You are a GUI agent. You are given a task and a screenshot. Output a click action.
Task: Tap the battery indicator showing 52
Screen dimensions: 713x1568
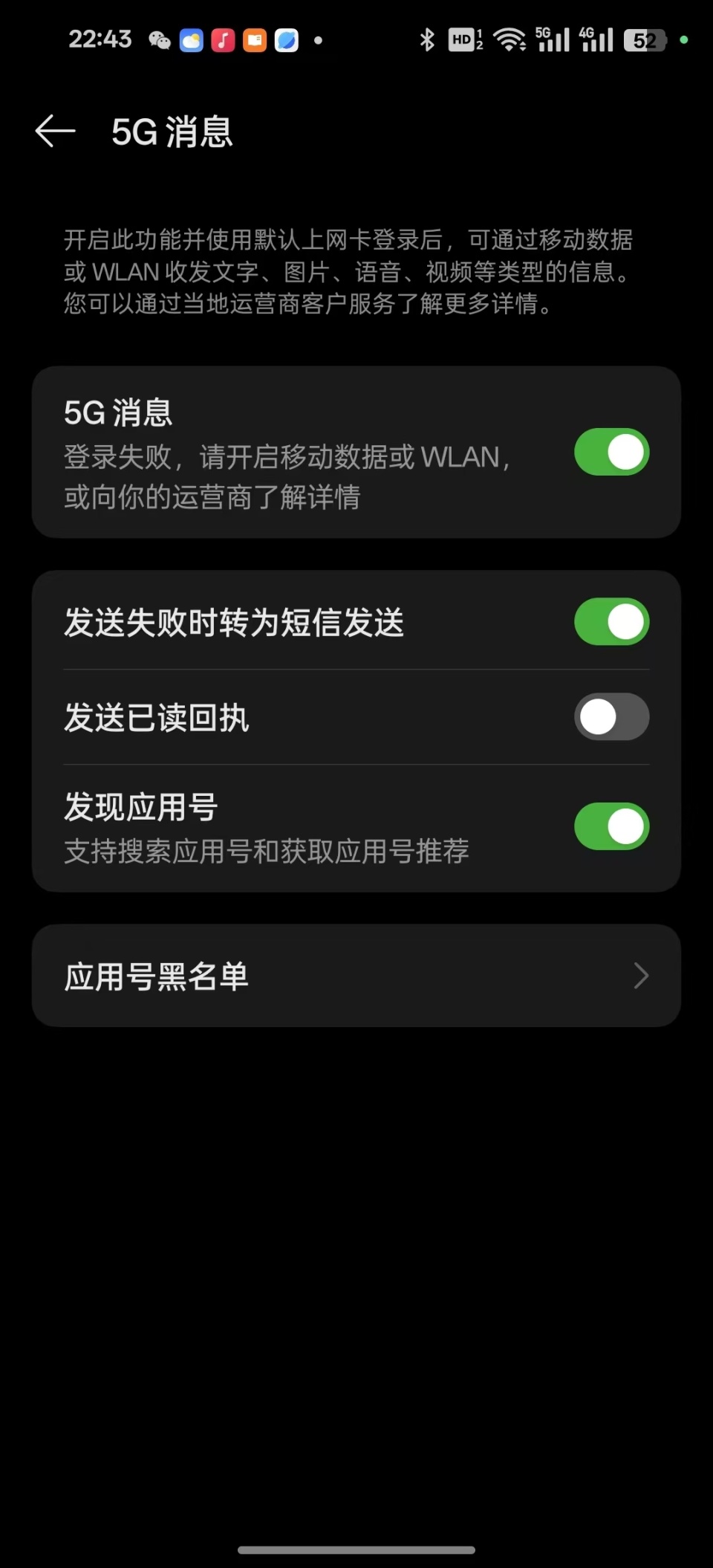tap(645, 39)
